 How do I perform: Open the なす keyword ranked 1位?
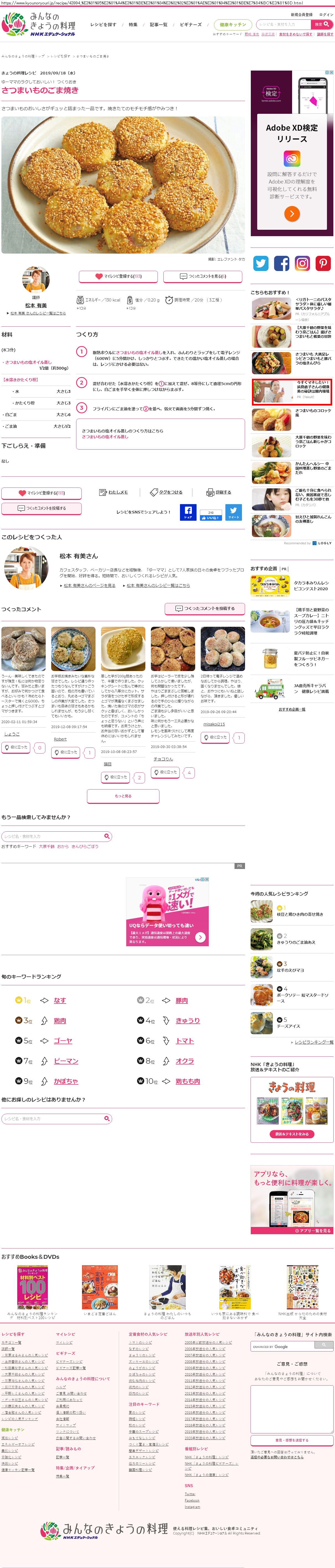click(60, 1000)
